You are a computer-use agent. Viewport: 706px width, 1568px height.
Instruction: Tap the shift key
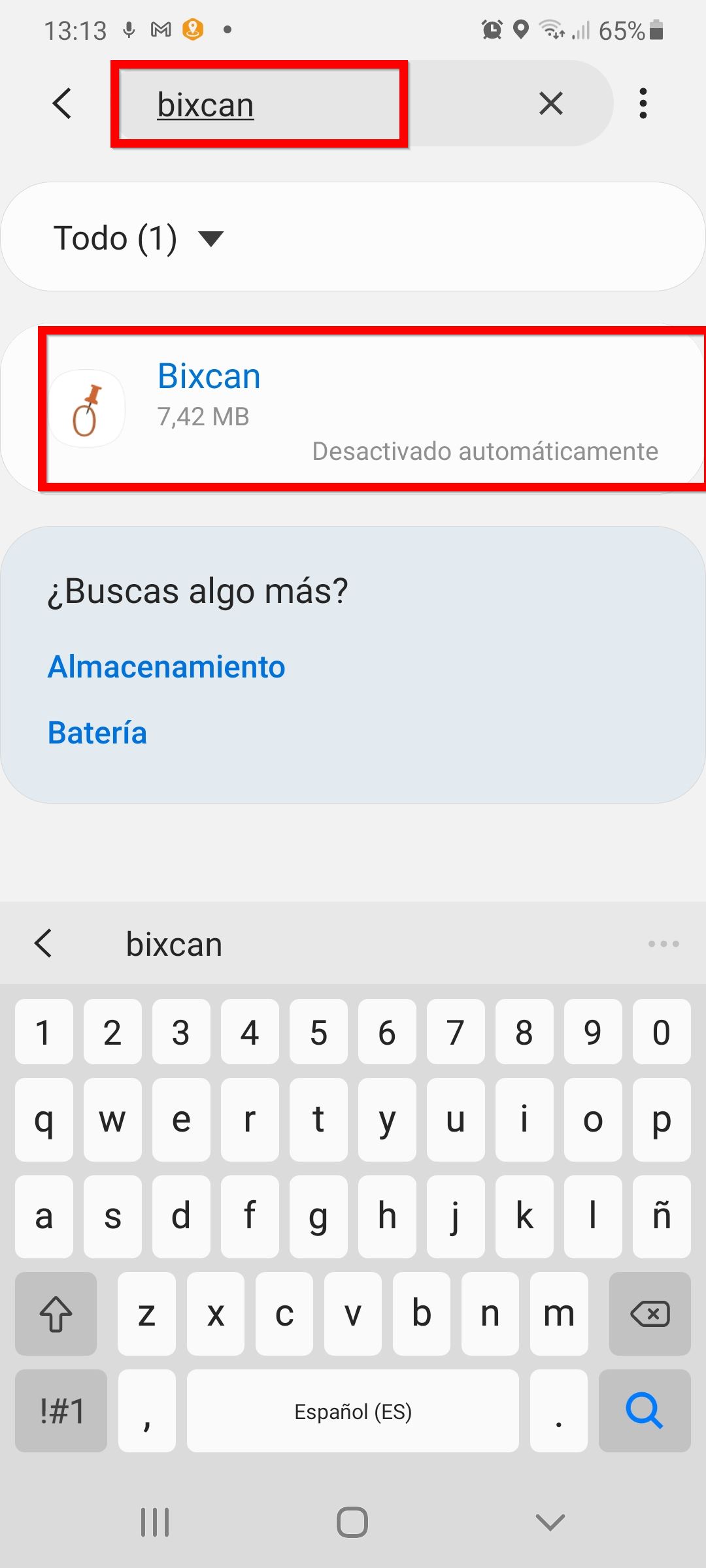coord(56,1314)
